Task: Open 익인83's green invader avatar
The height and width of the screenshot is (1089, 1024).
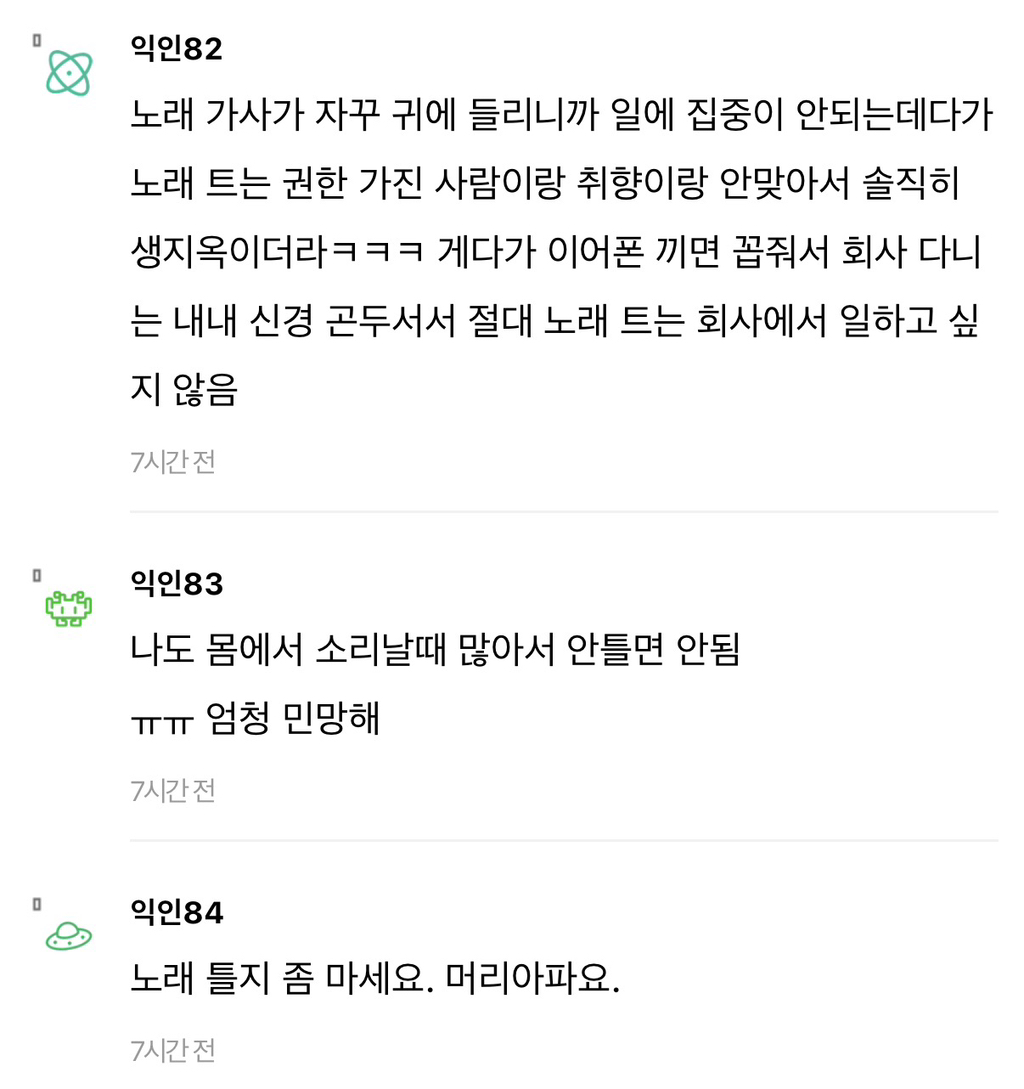Action: coord(69,607)
